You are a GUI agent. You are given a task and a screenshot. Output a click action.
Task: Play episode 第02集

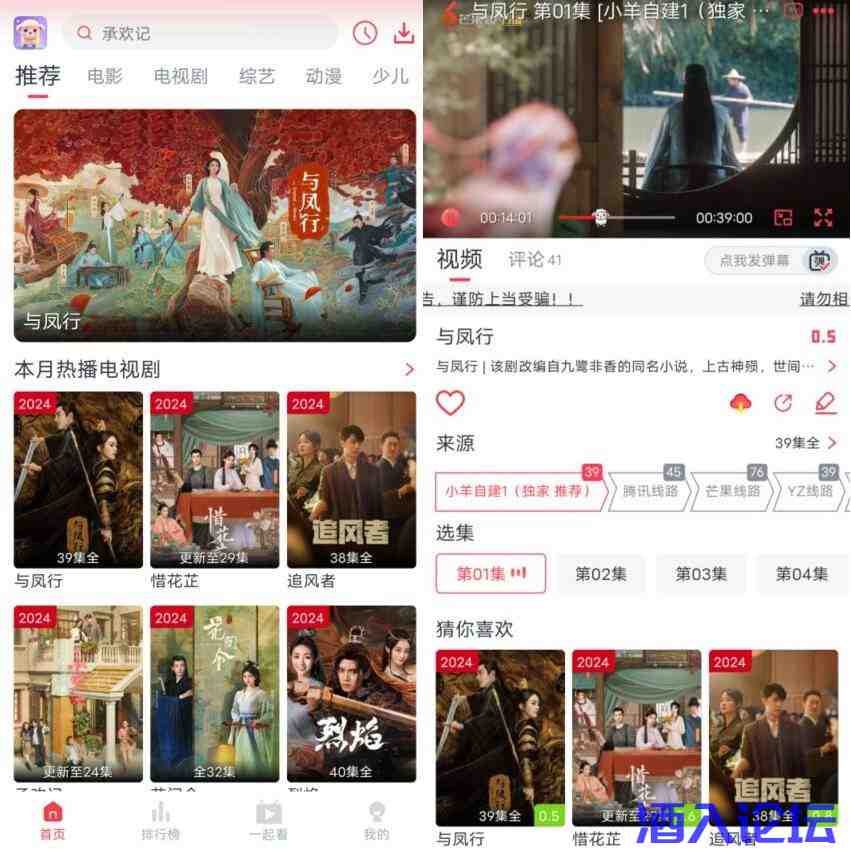[601, 574]
